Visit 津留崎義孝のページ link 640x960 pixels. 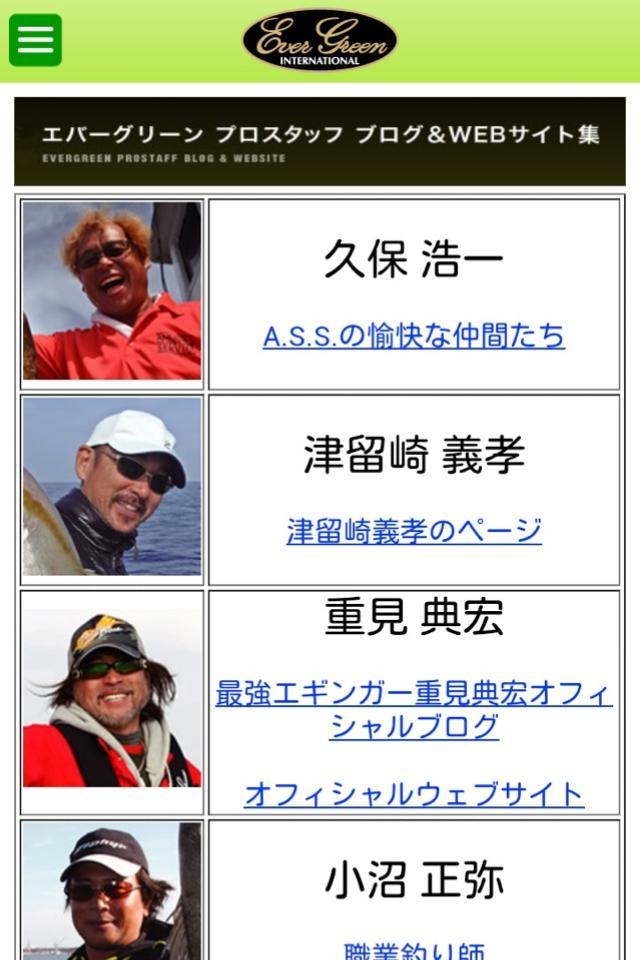click(x=413, y=531)
